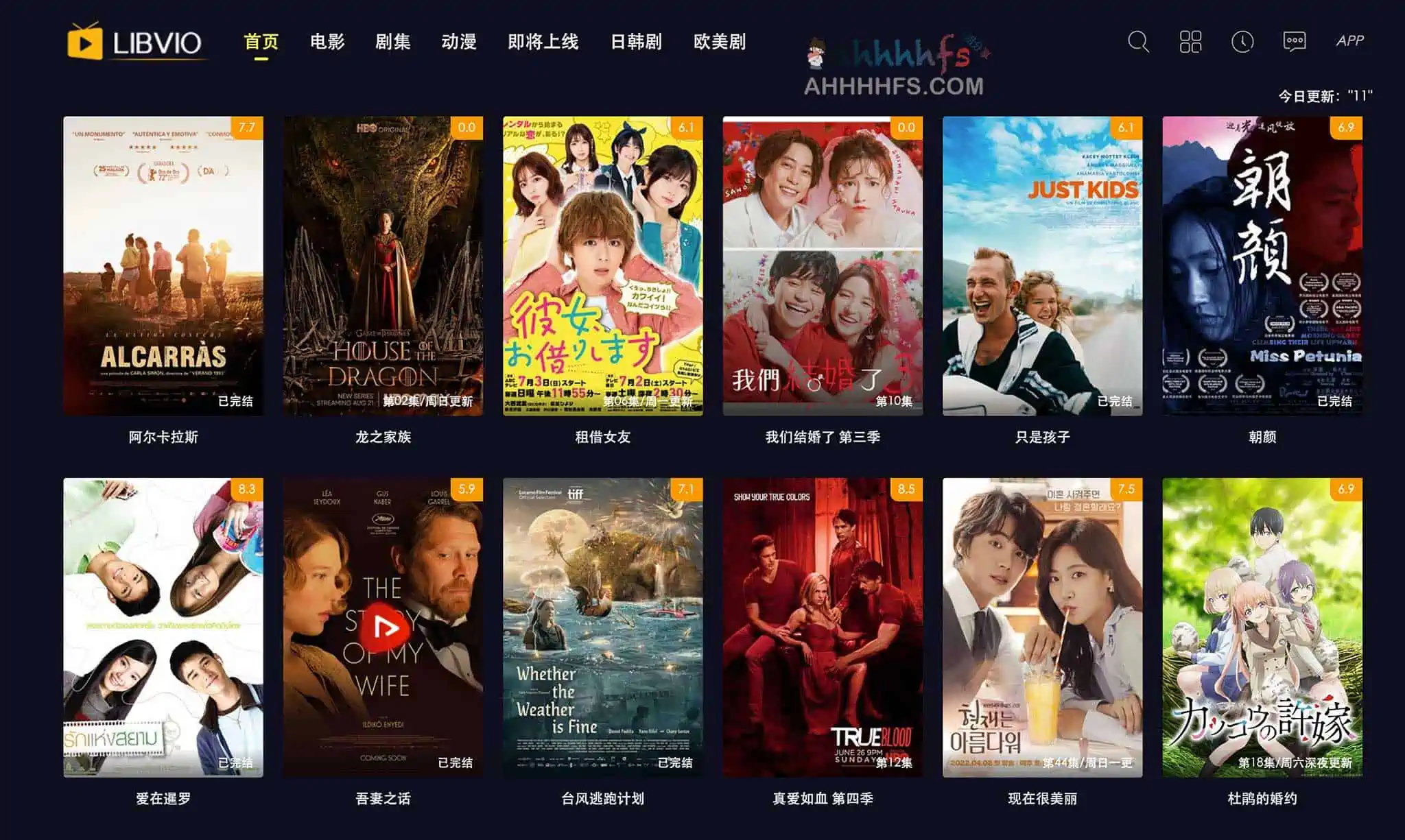This screenshot has width=1405, height=840.
Task: Open 真爱如血 第四季 card
Action: coord(823,627)
